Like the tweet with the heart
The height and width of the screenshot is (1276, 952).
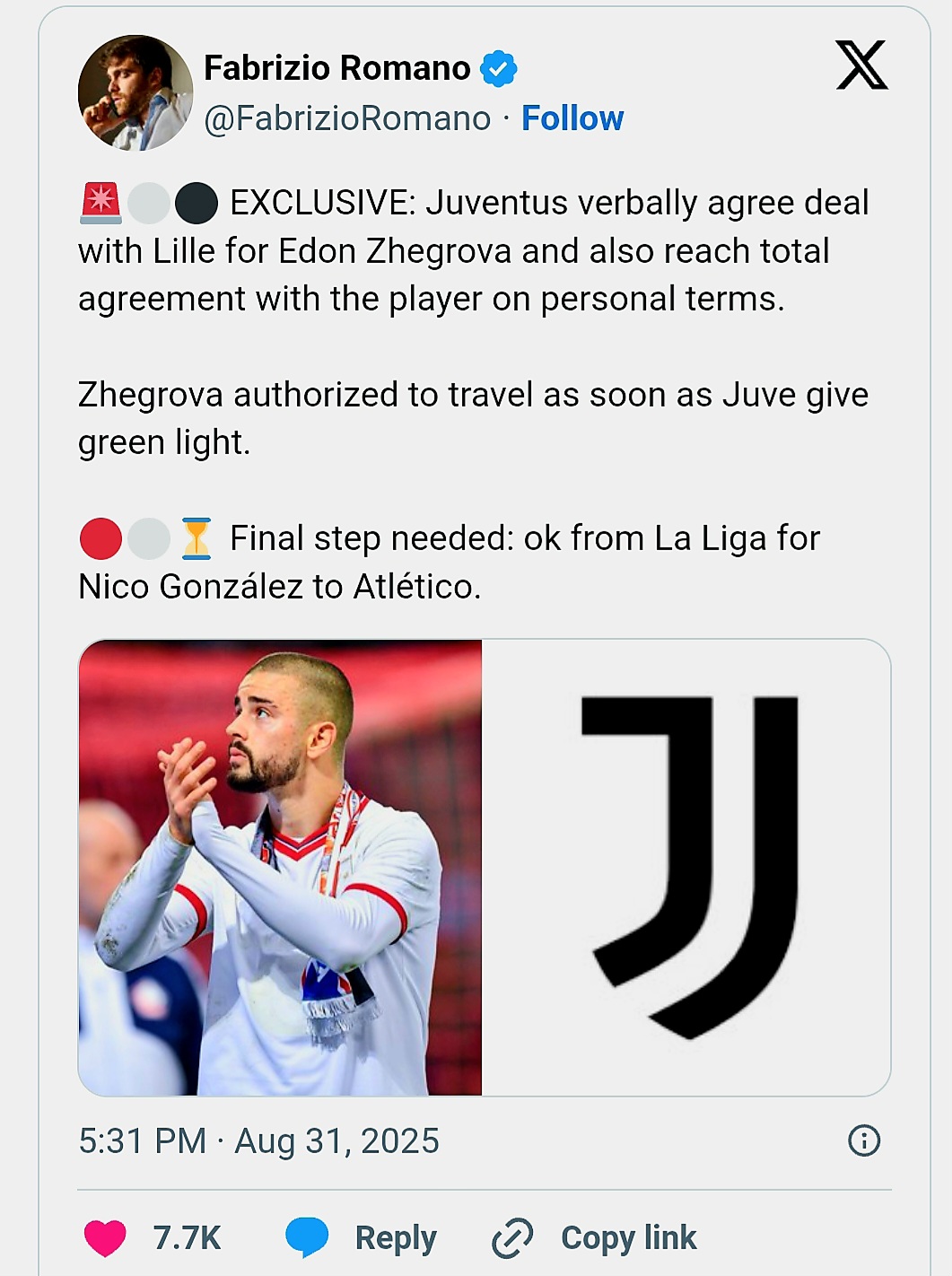click(106, 1237)
